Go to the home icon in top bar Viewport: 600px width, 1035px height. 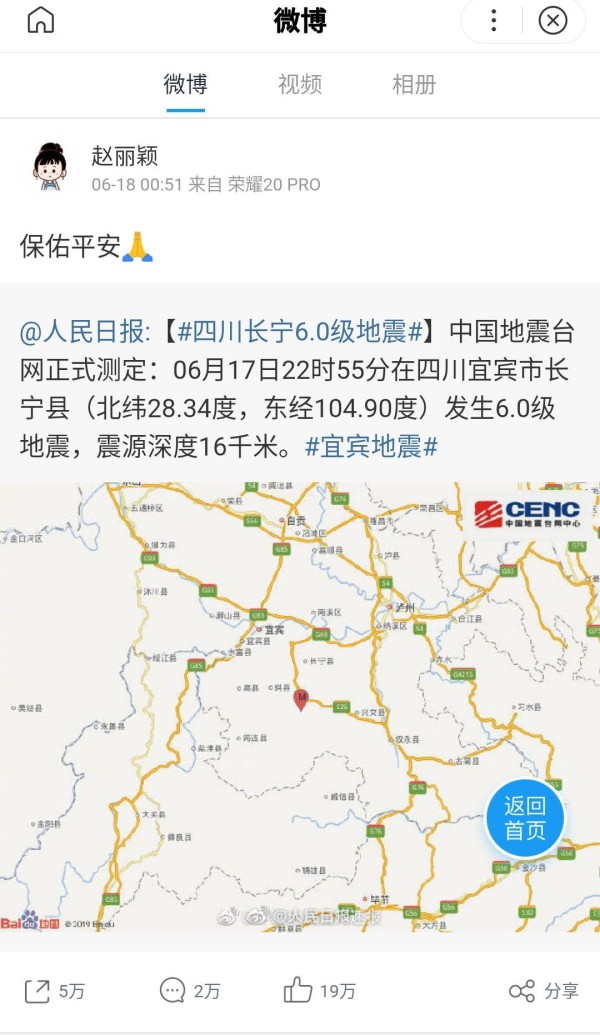pos(41,20)
